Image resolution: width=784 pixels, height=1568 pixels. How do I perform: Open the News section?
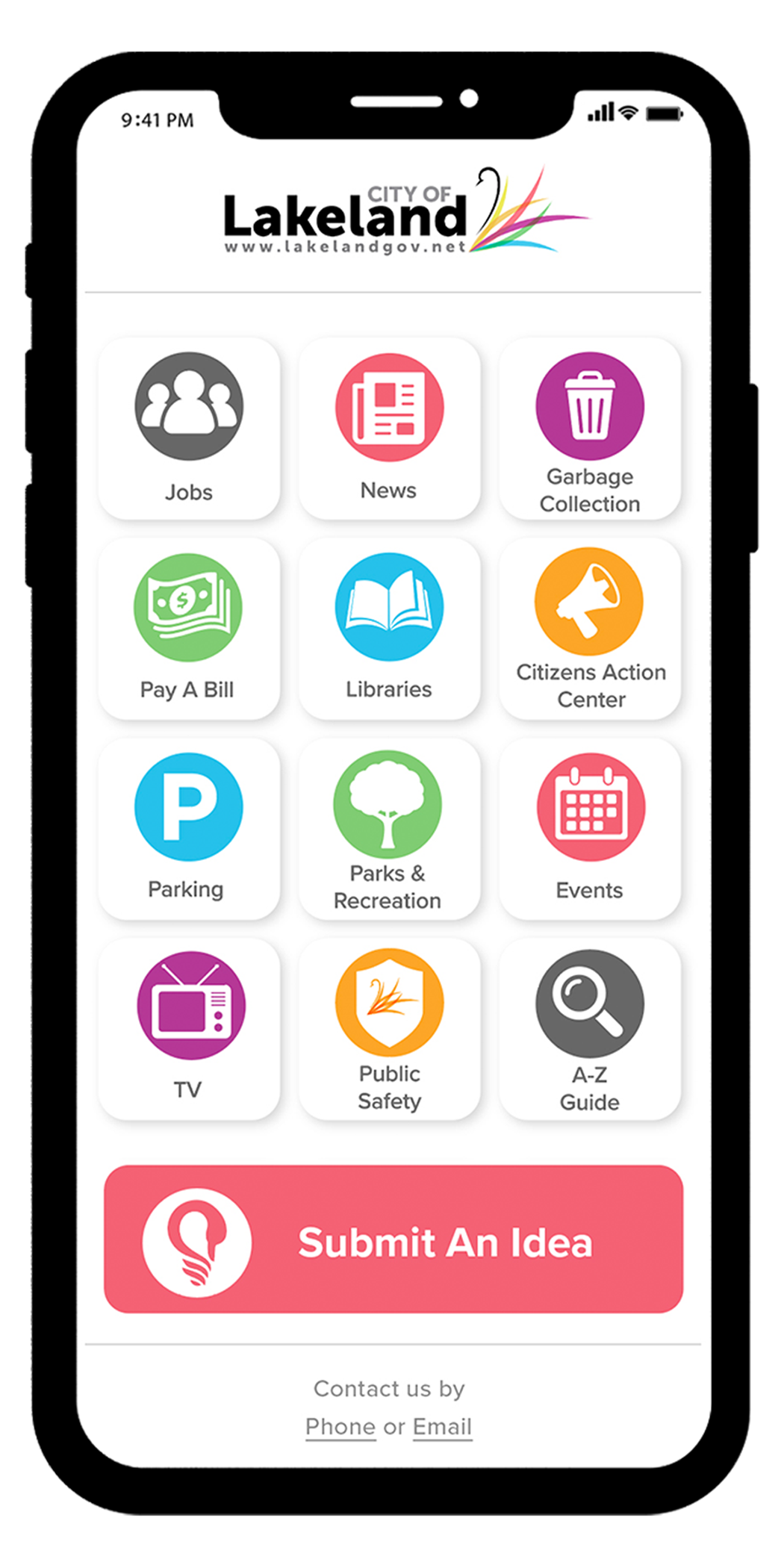point(389,429)
